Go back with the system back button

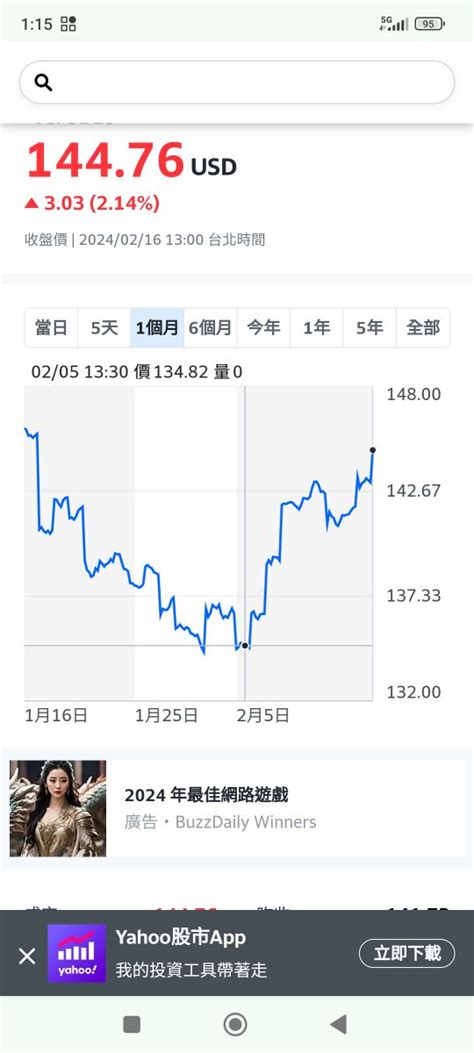(x=339, y=1024)
